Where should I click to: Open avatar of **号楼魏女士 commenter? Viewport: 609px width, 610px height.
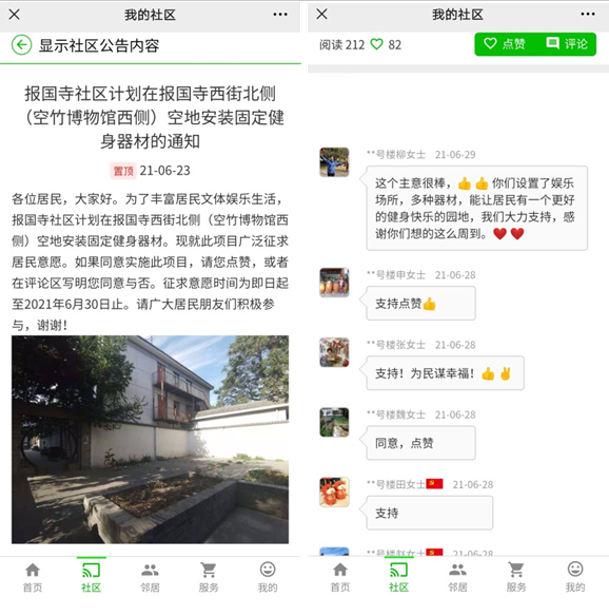point(334,423)
